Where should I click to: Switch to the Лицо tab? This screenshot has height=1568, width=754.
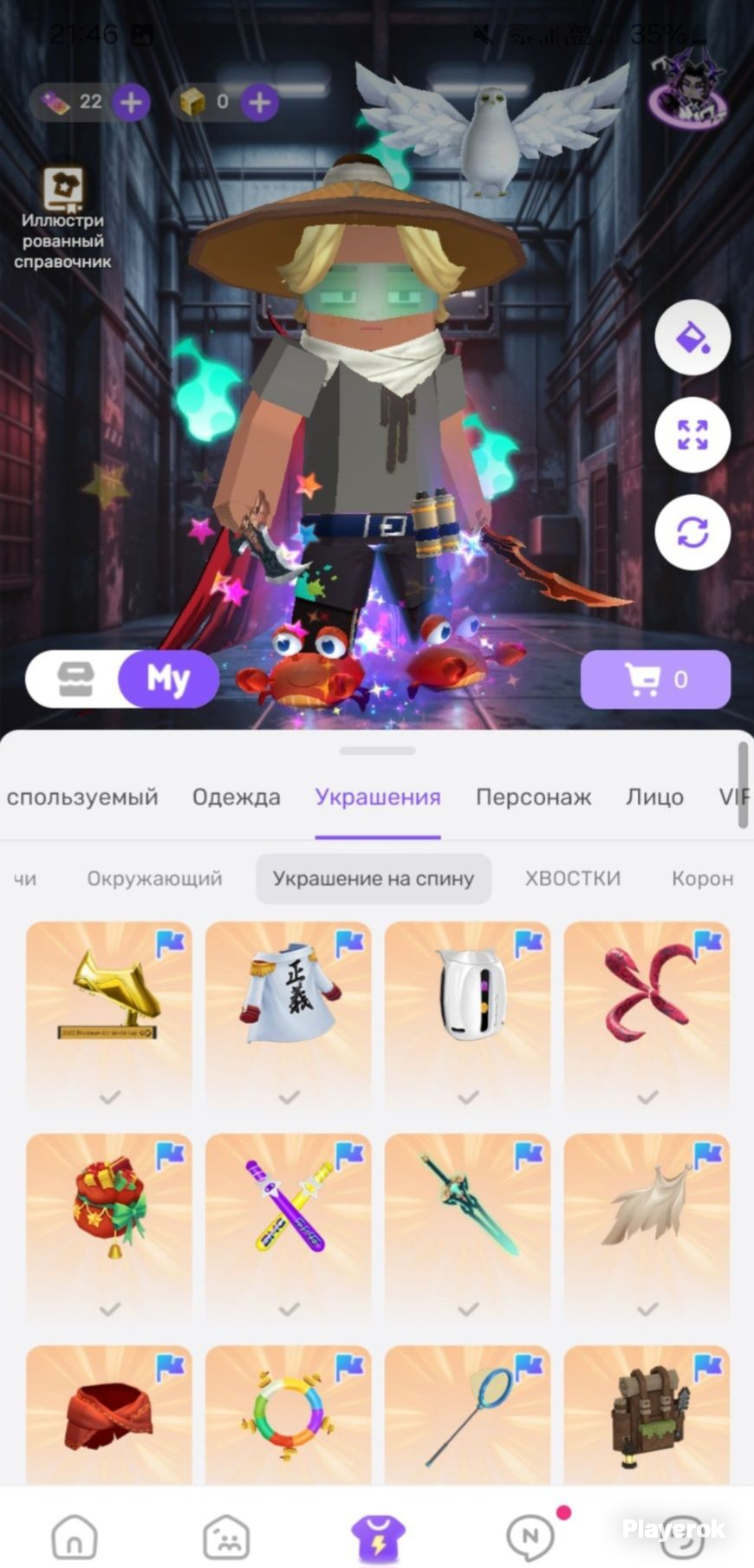pyautogui.click(x=654, y=797)
